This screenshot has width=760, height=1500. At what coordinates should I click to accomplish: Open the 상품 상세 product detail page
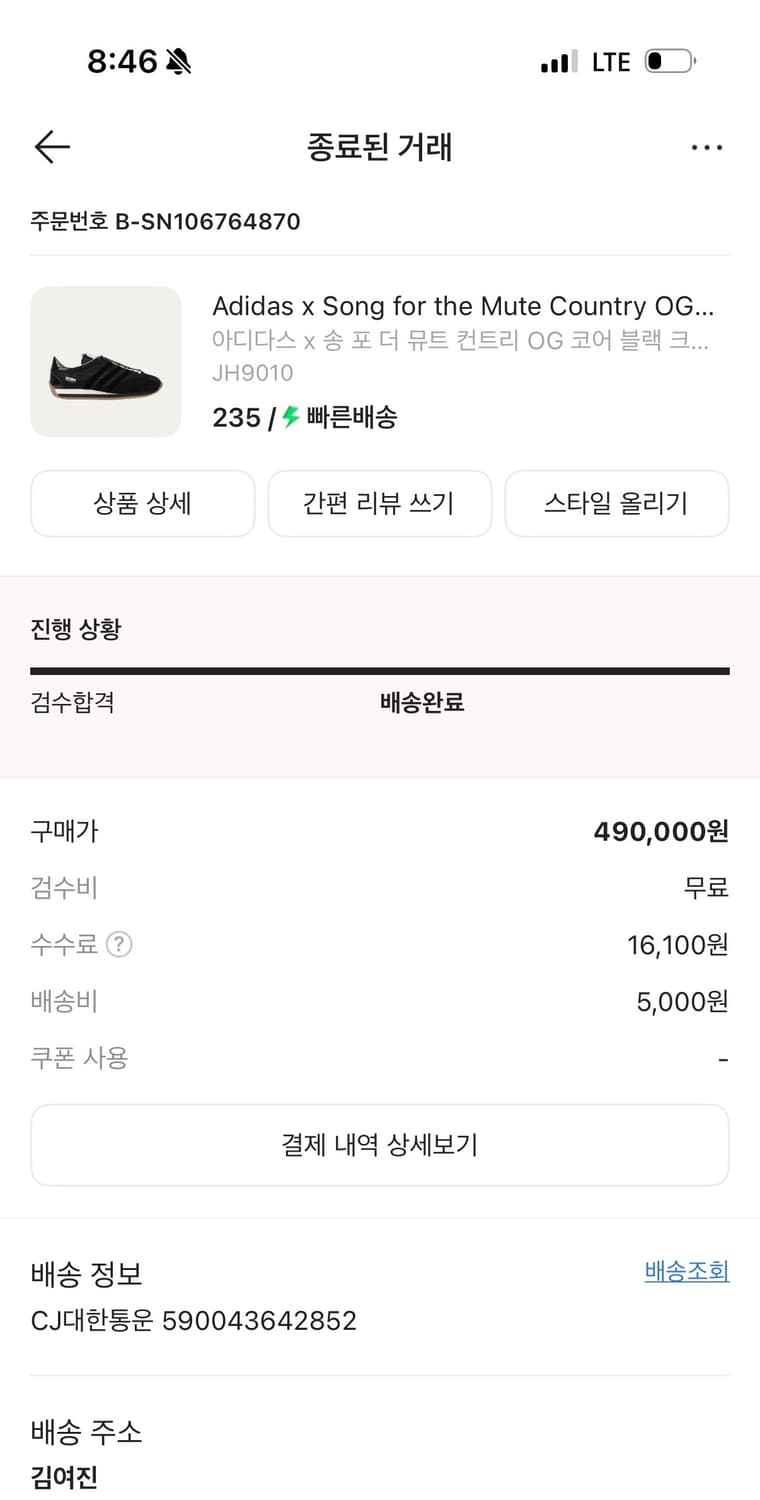point(142,503)
